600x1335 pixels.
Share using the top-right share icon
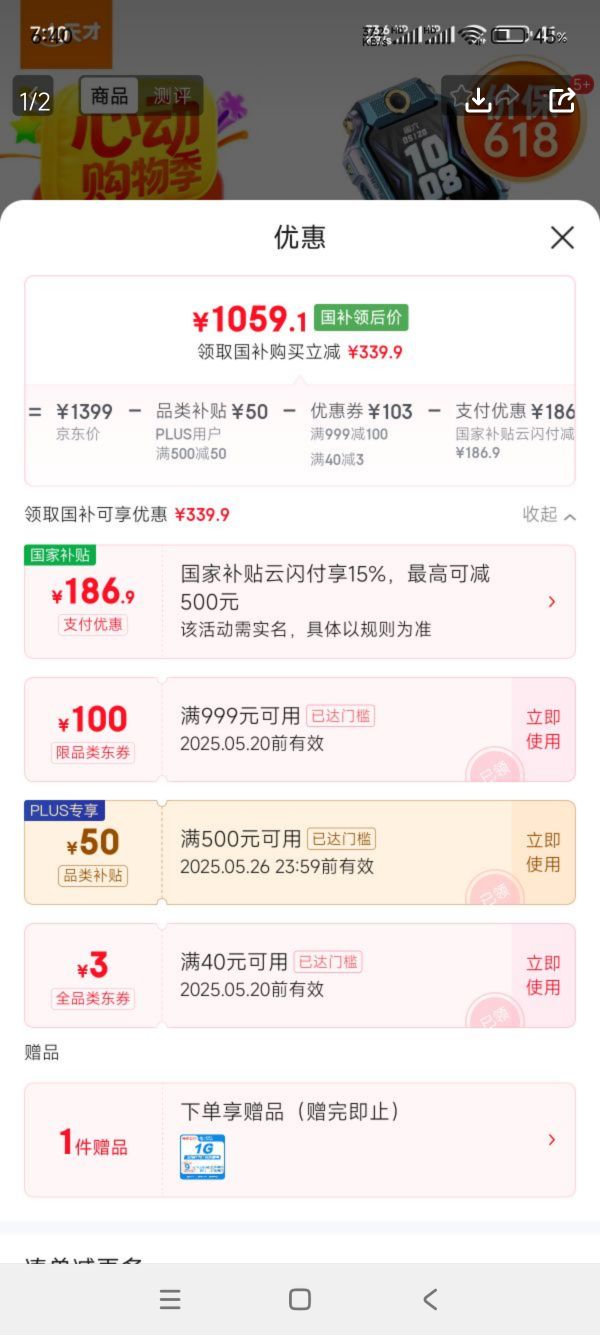562,99
